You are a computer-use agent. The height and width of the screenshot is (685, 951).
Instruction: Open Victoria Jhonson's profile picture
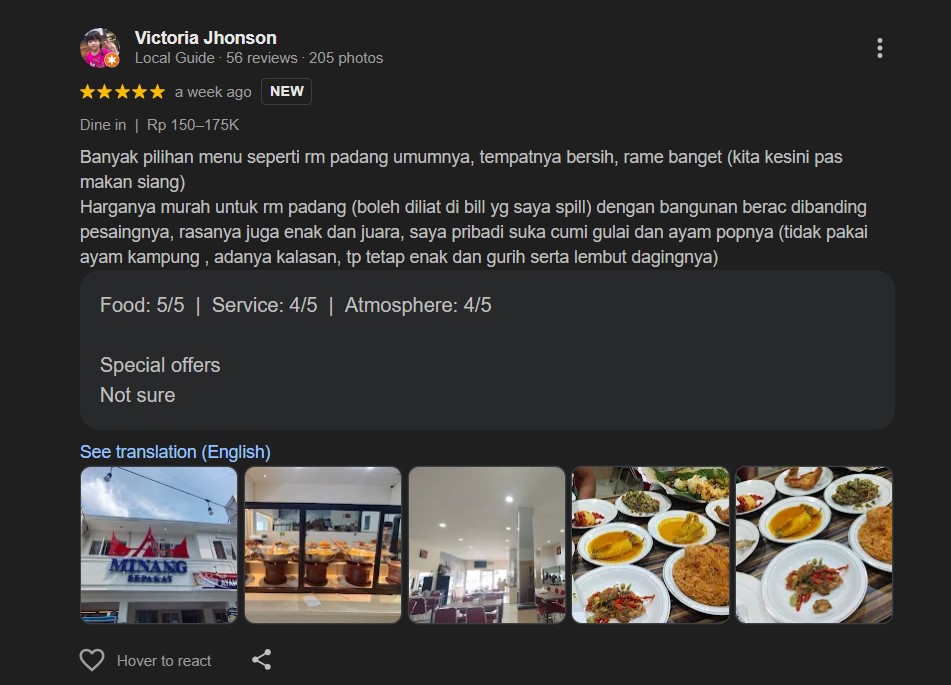coord(99,48)
